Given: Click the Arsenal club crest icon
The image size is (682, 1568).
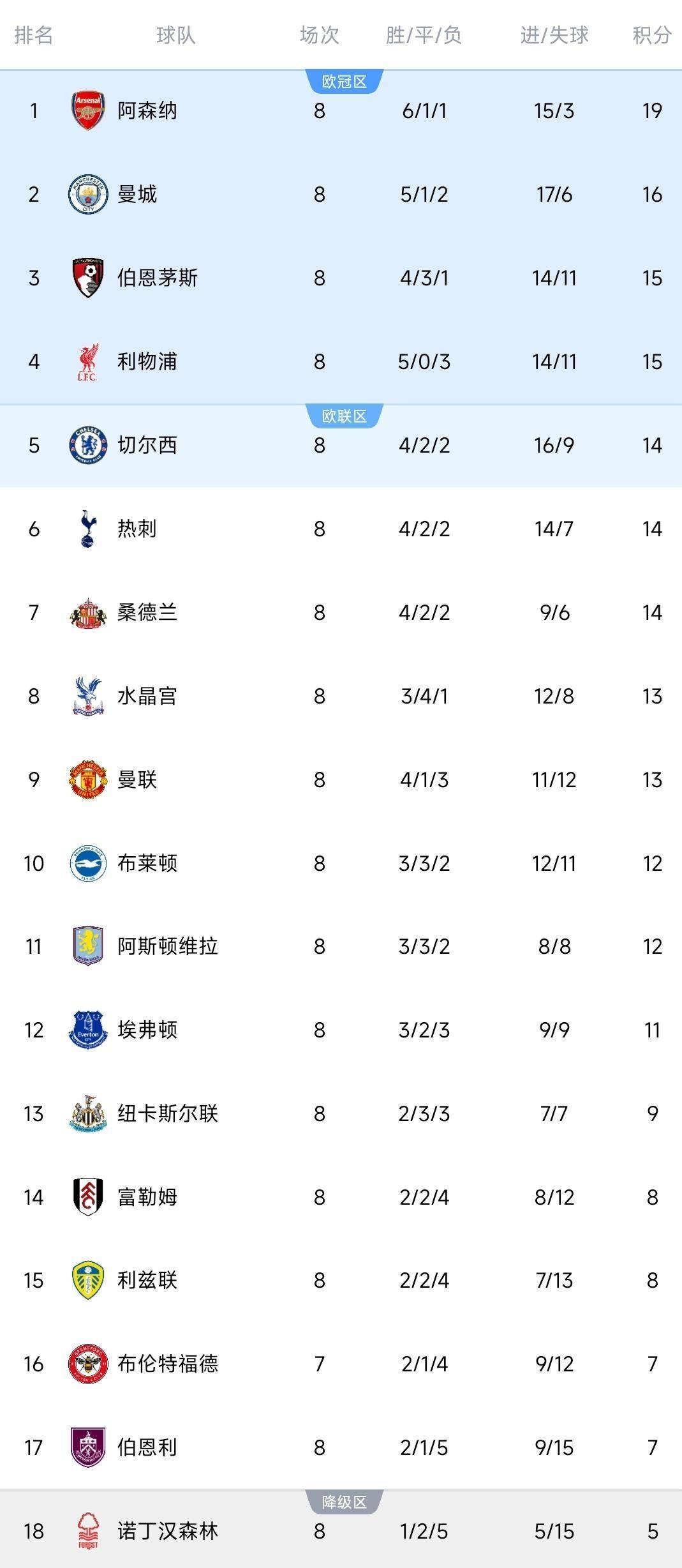Looking at the screenshot, I should 88,110.
